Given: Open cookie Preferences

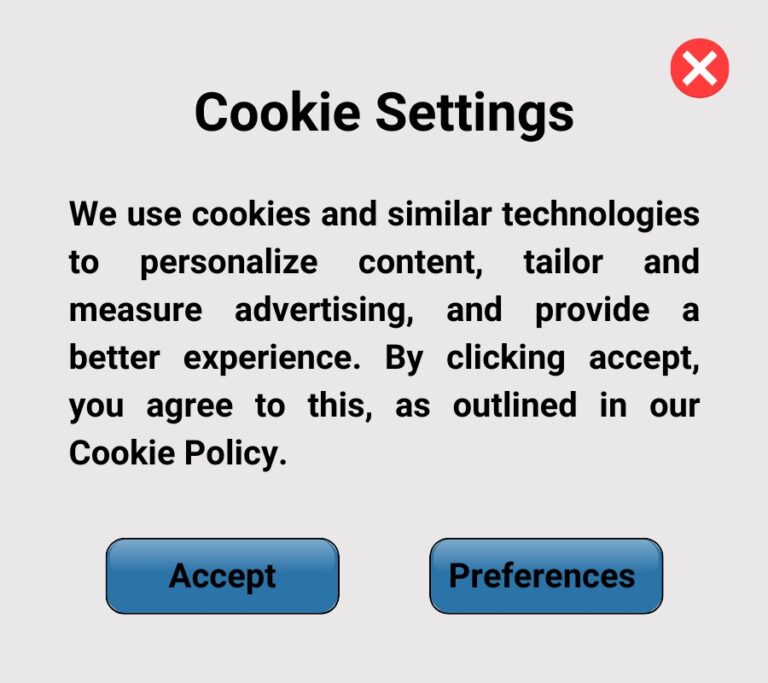Looking at the screenshot, I should point(545,576).
